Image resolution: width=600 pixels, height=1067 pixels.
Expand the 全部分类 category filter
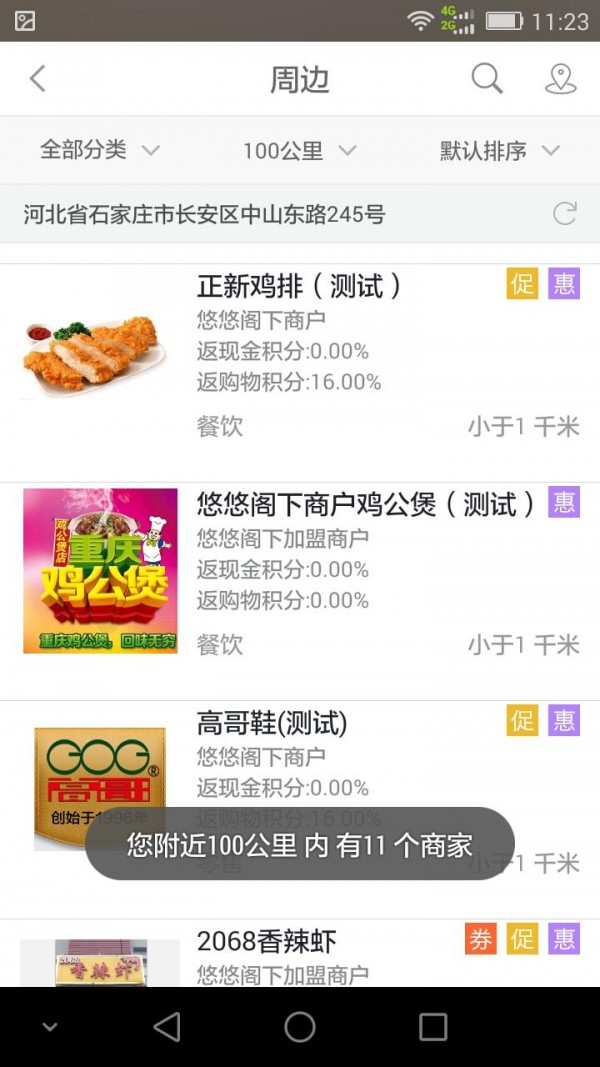coord(100,151)
